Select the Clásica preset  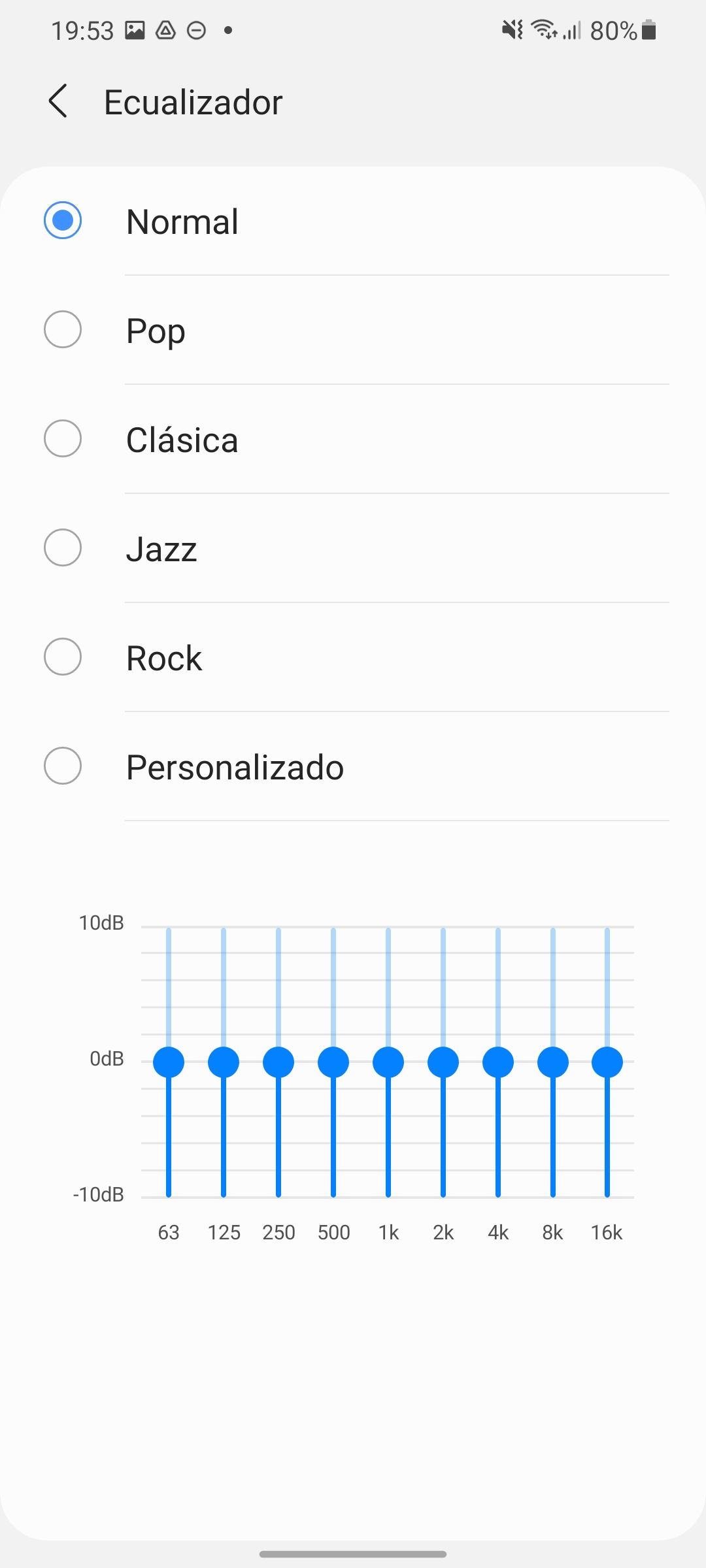(x=353, y=439)
